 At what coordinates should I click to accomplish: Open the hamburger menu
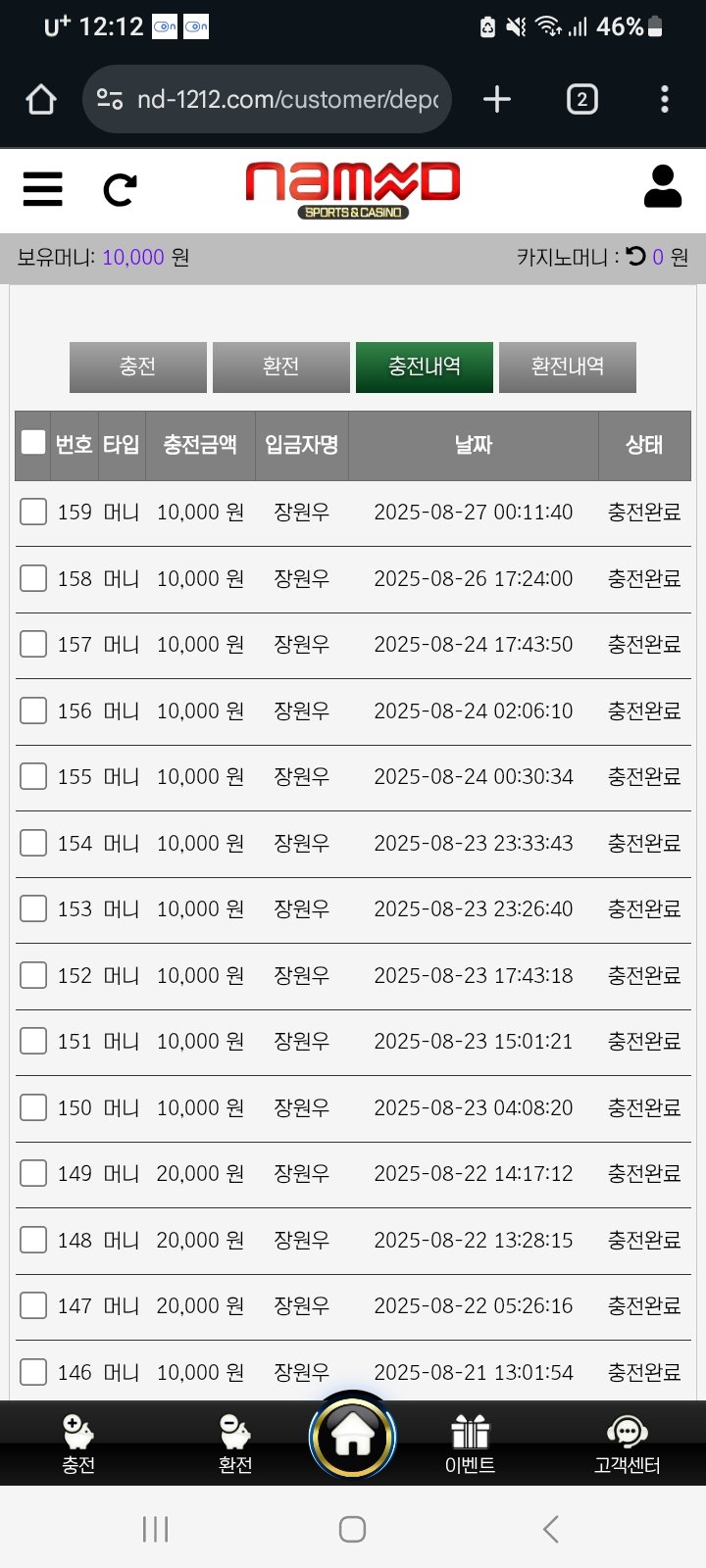tap(42, 188)
